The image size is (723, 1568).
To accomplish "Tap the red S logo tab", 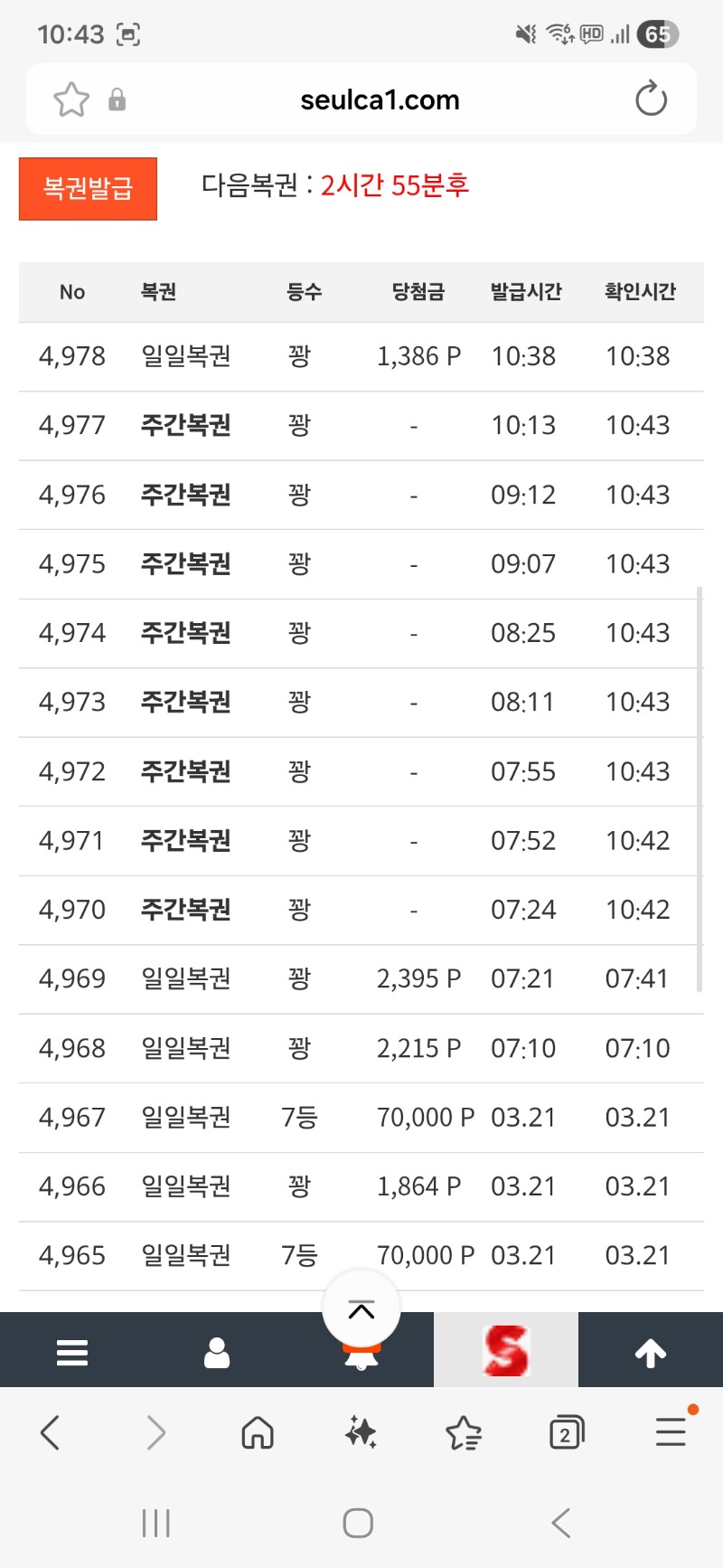I will pyautogui.click(x=506, y=1350).
